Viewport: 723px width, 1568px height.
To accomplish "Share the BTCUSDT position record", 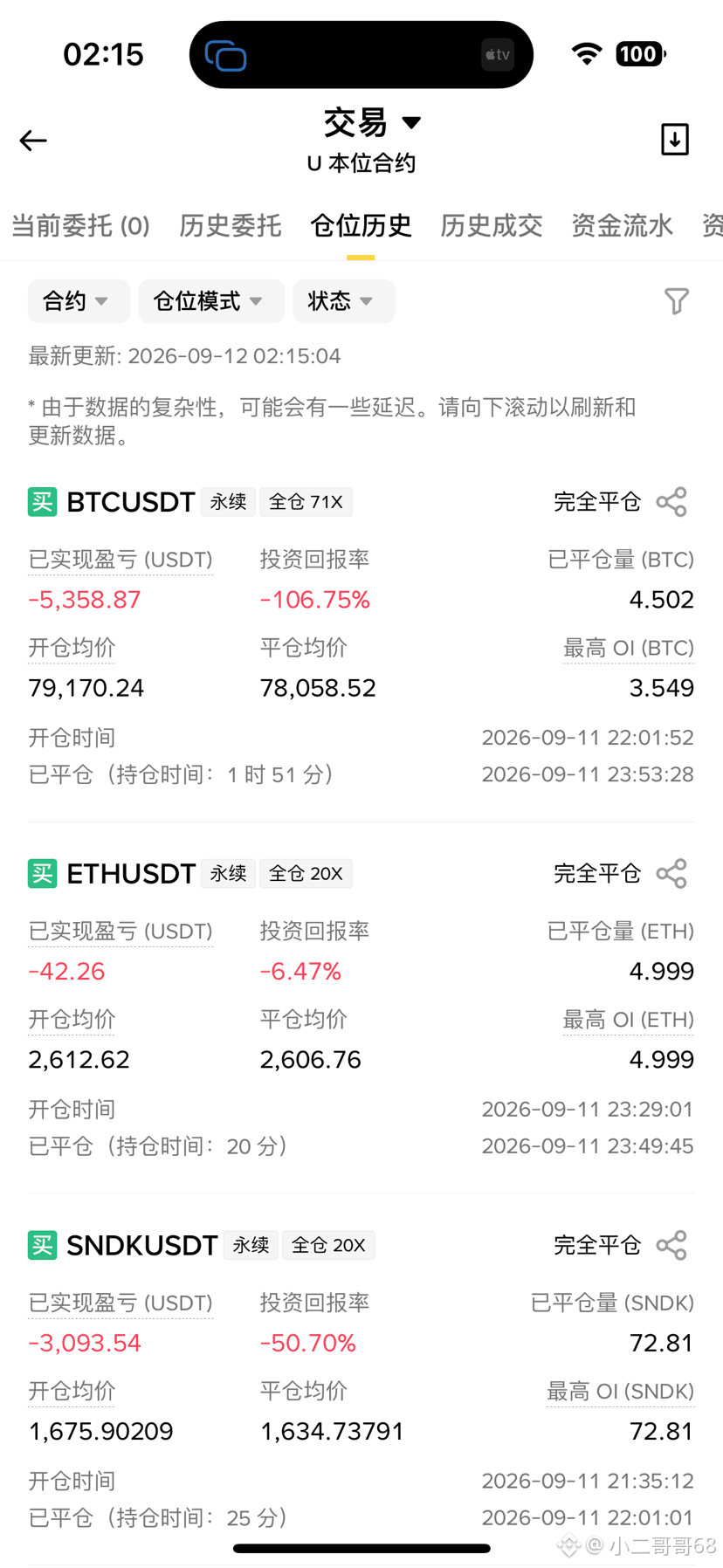I will point(671,502).
